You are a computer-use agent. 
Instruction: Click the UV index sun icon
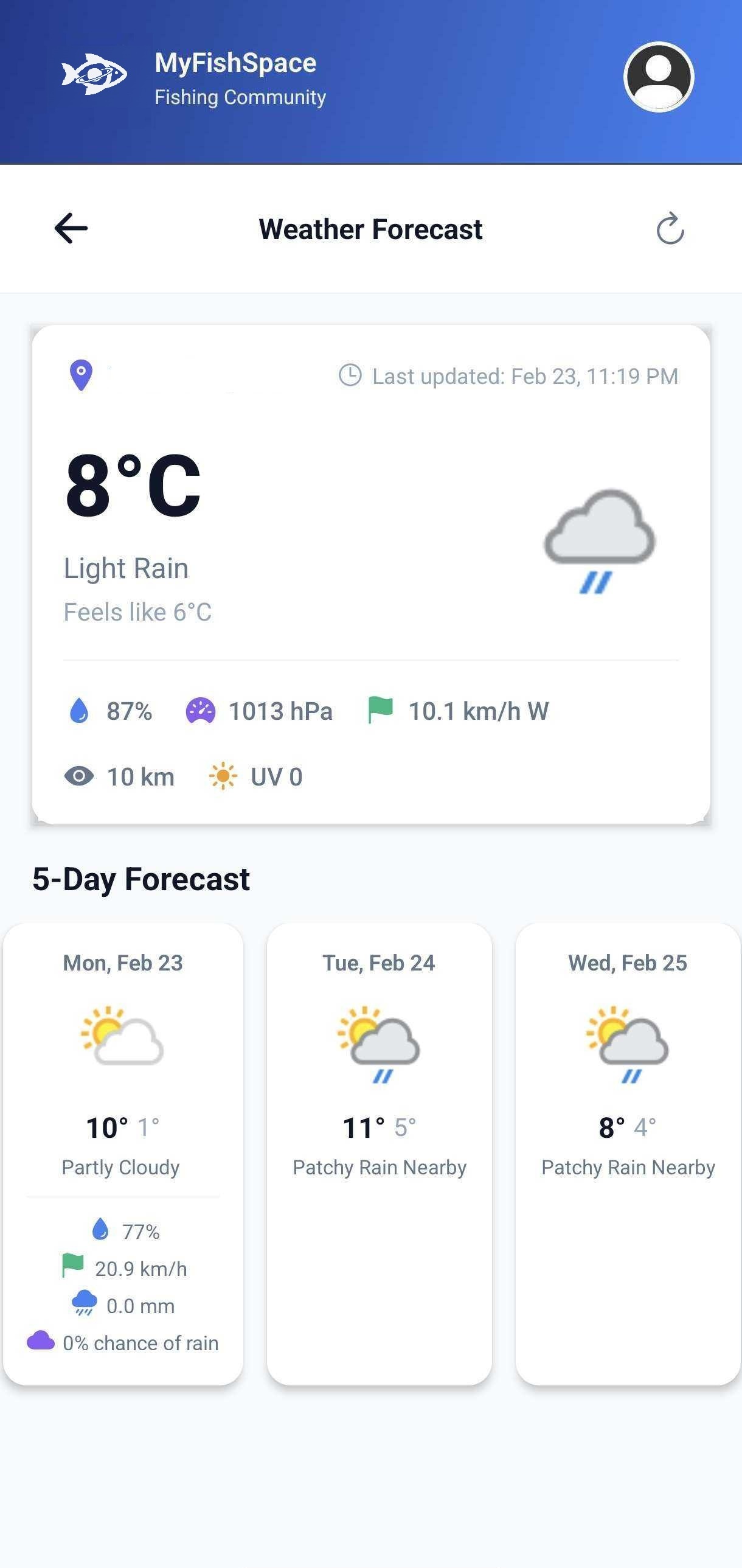pyautogui.click(x=223, y=775)
